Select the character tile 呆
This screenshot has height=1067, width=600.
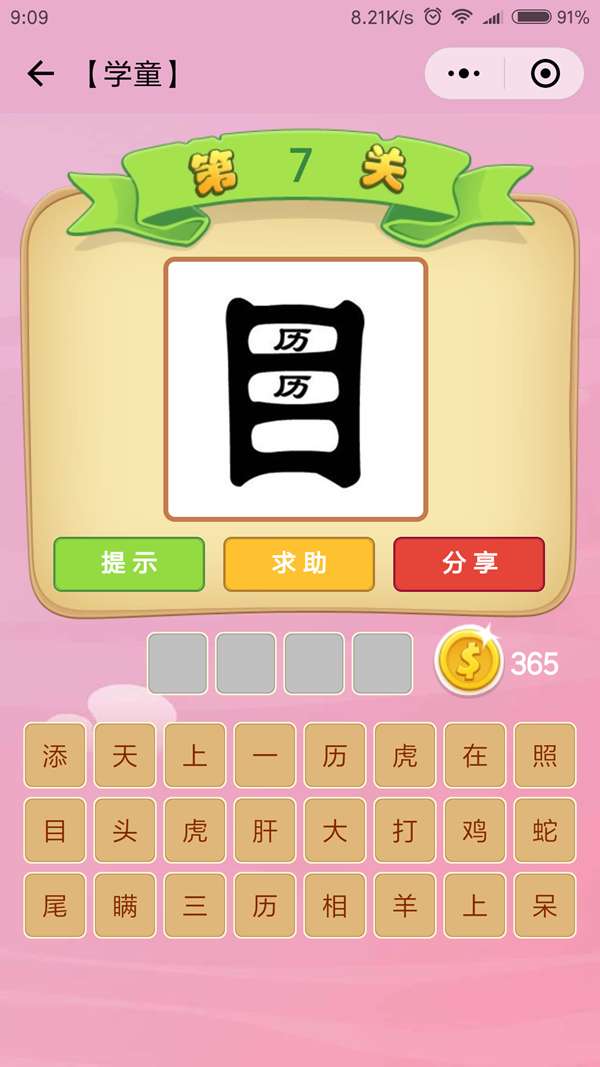click(545, 905)
